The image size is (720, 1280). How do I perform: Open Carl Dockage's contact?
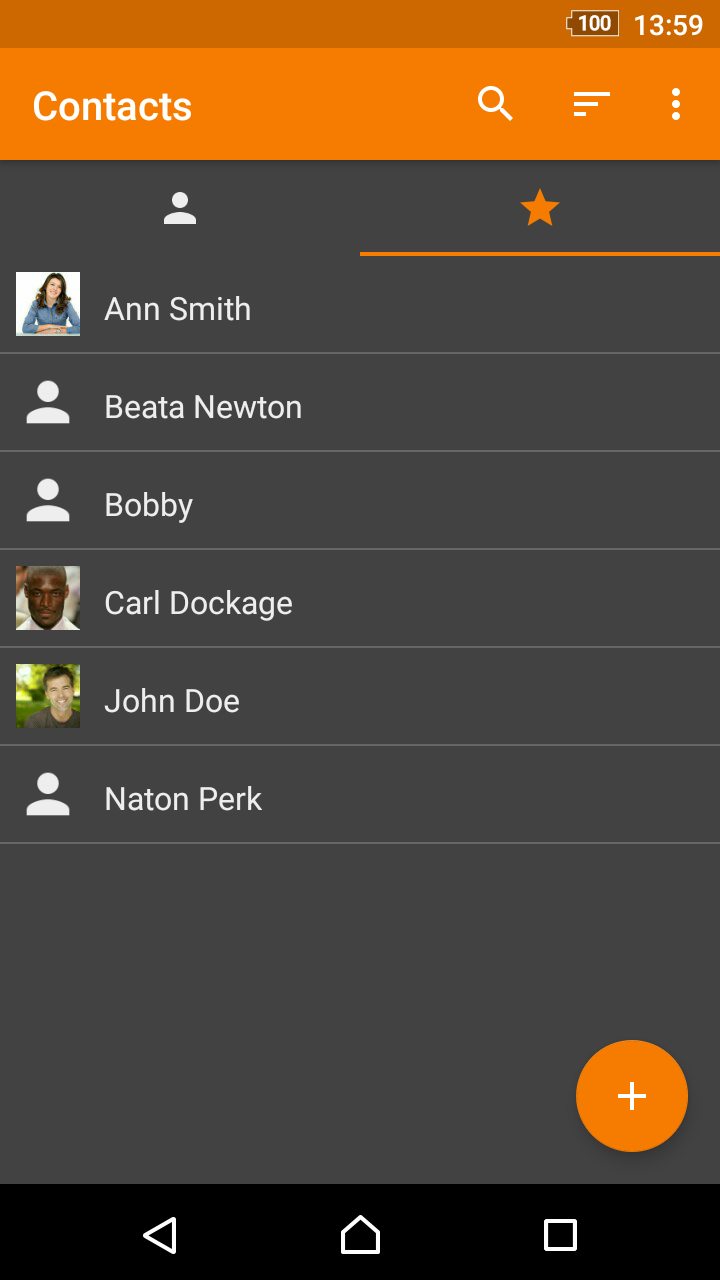click(360, 599)
